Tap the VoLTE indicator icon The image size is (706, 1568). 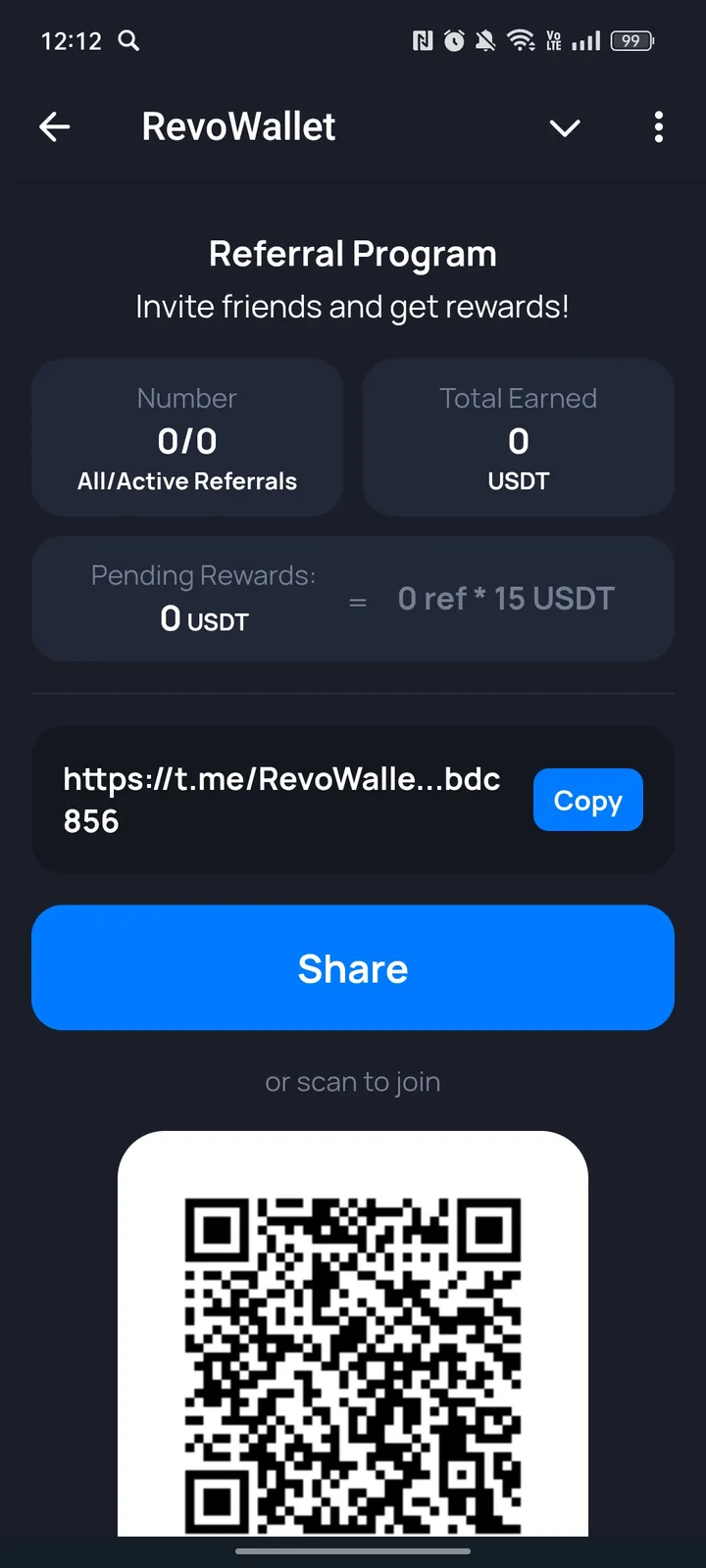pyautogui.click(x=552, y=41)
